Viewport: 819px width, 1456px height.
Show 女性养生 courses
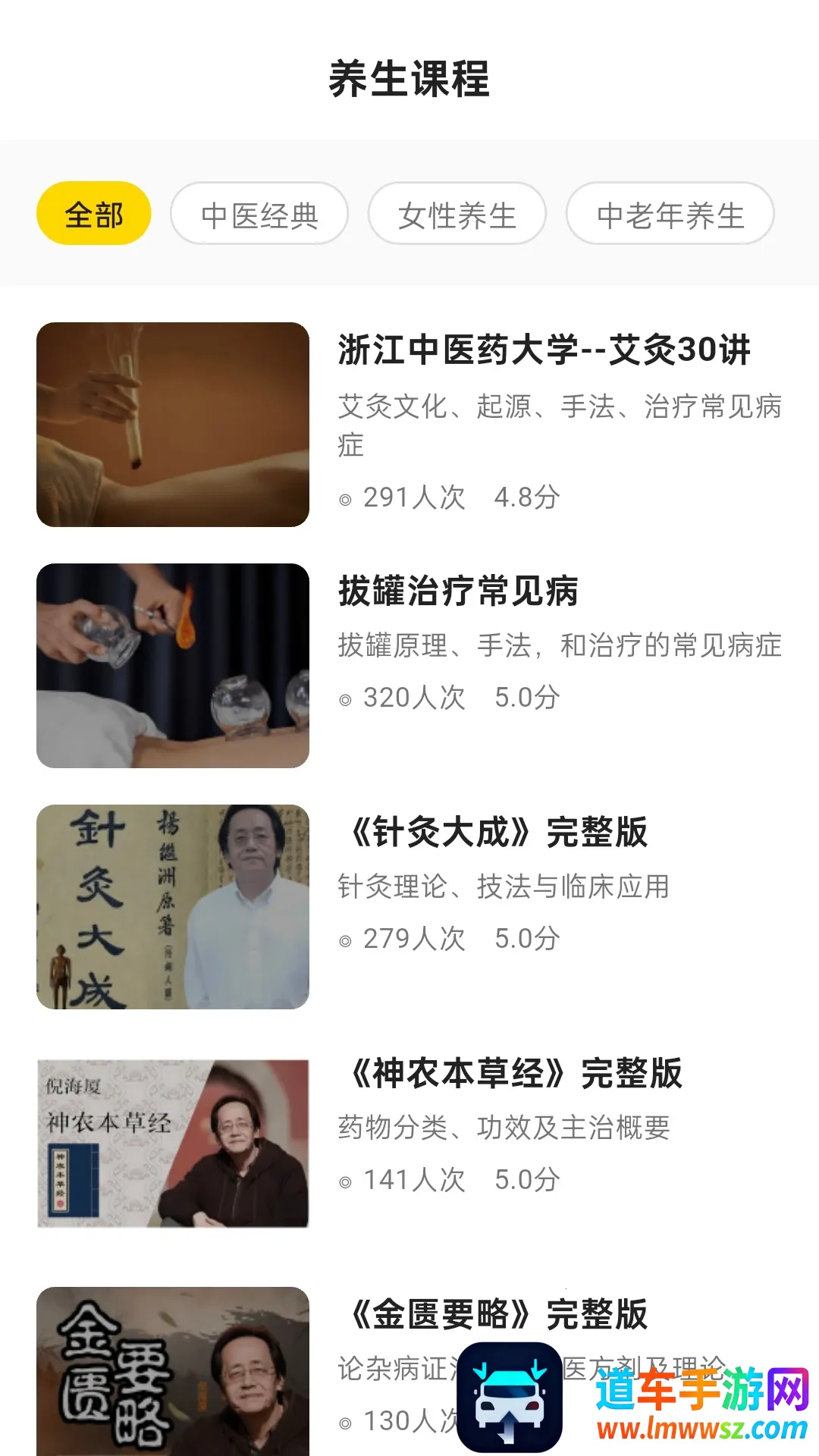point(457,214)
